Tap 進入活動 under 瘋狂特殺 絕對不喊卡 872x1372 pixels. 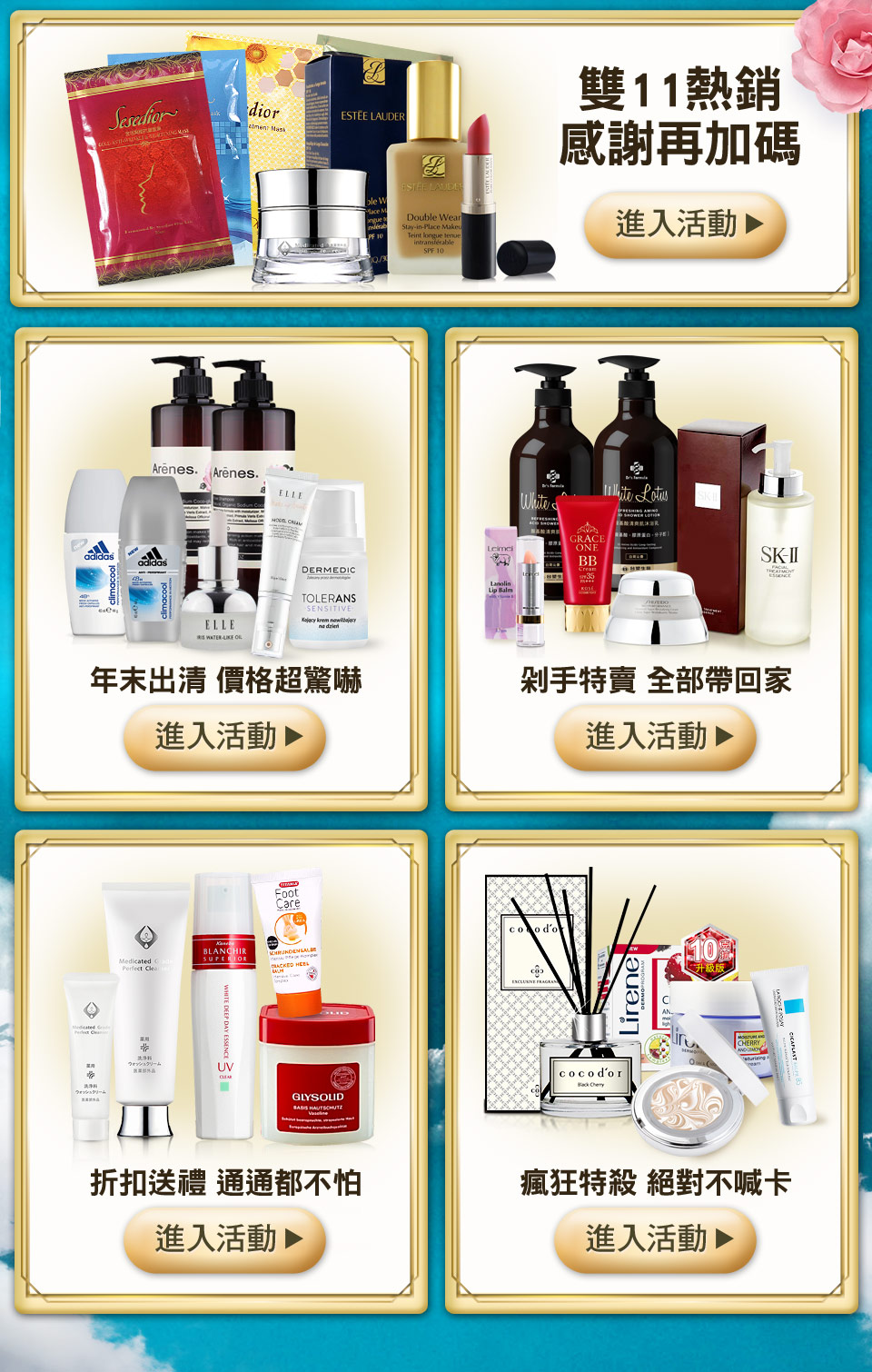pos(655,1238)
